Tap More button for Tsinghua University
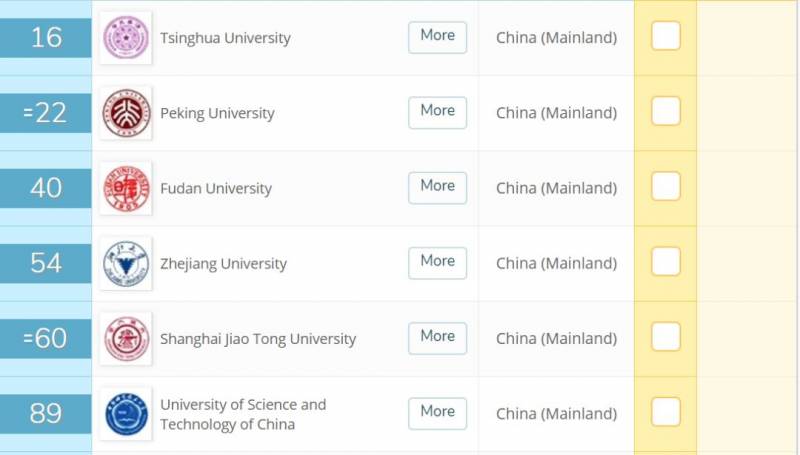800x455 pixels. 437,36
